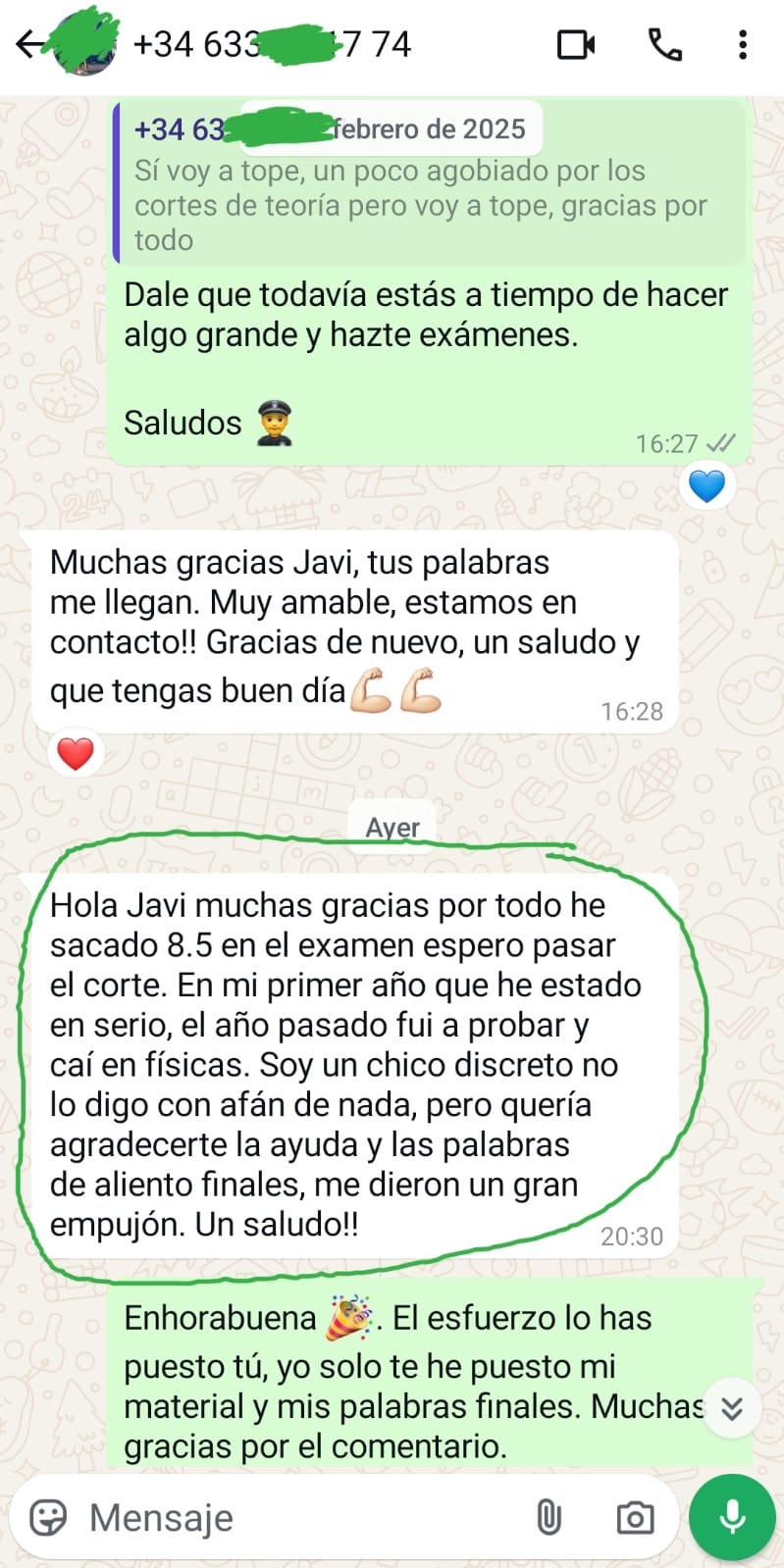This screenshot has width=784, height=1568.
Task: Open the camera from the message bar
Action: pos(635,1517)
